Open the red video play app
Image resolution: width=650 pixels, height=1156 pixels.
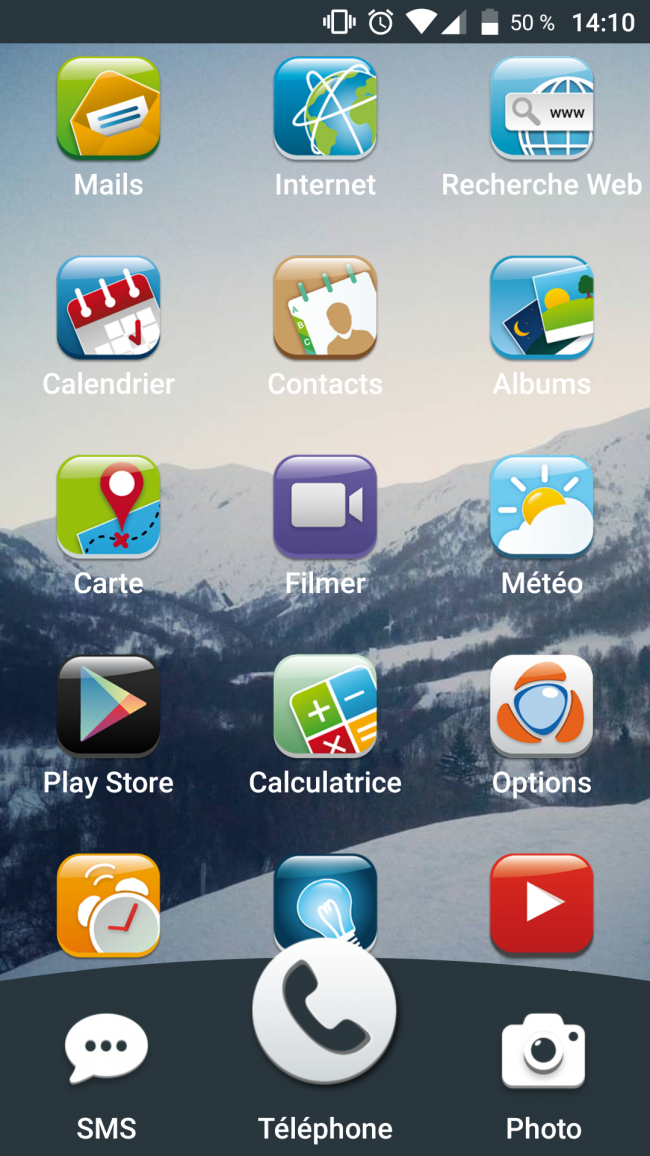(x=541, y=904)
